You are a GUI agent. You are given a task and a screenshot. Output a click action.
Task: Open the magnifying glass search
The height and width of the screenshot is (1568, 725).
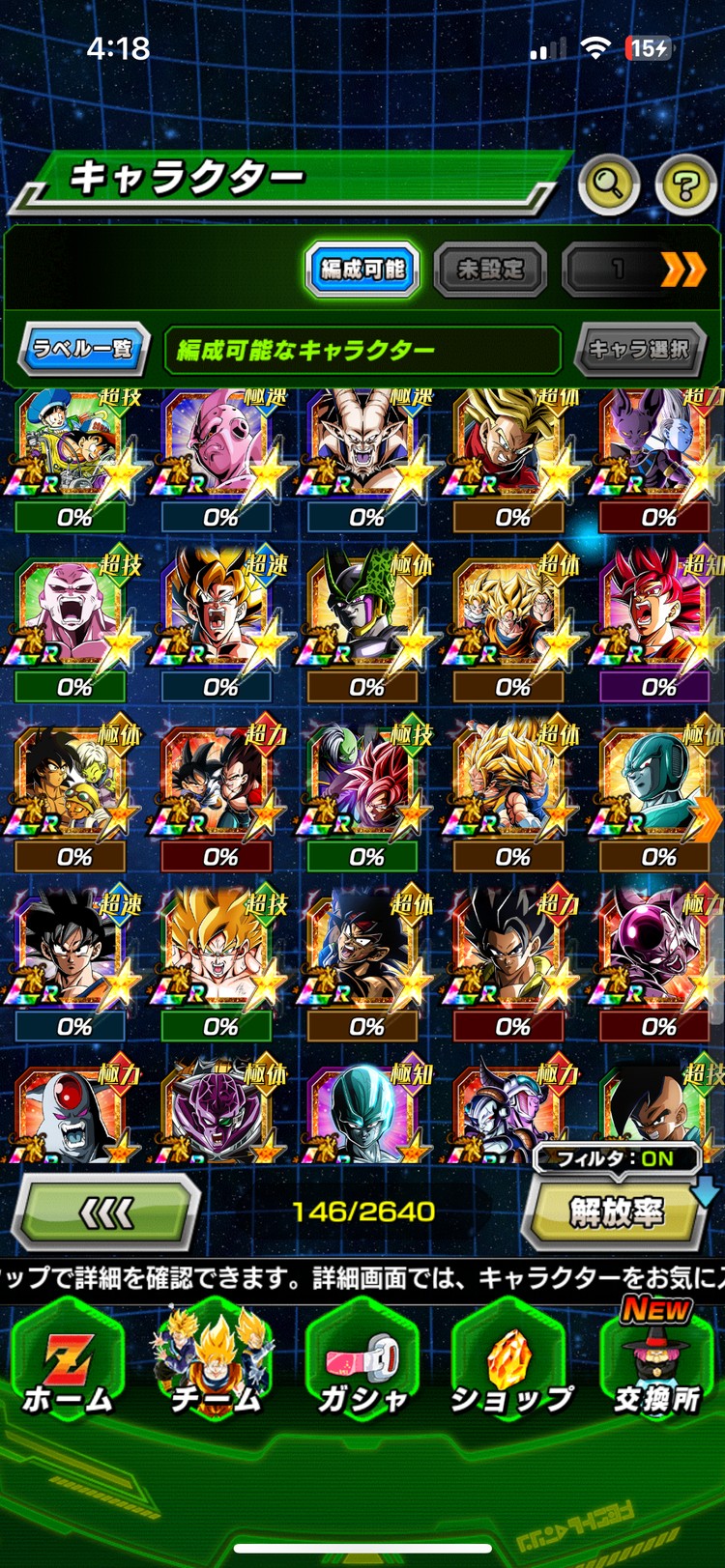(x=608, y=183)
